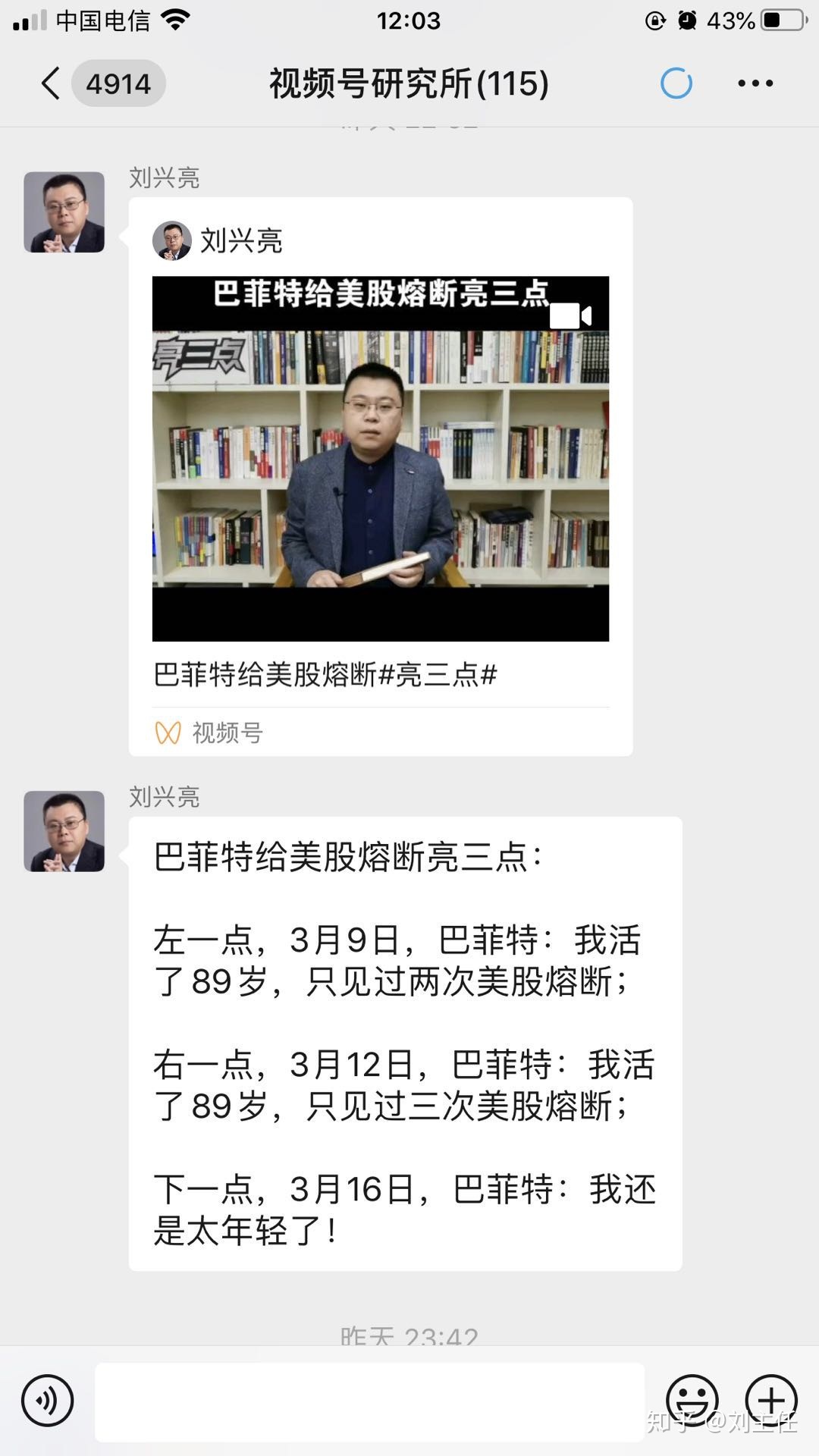Tap the voice message speaker icon

(48, 1399)
